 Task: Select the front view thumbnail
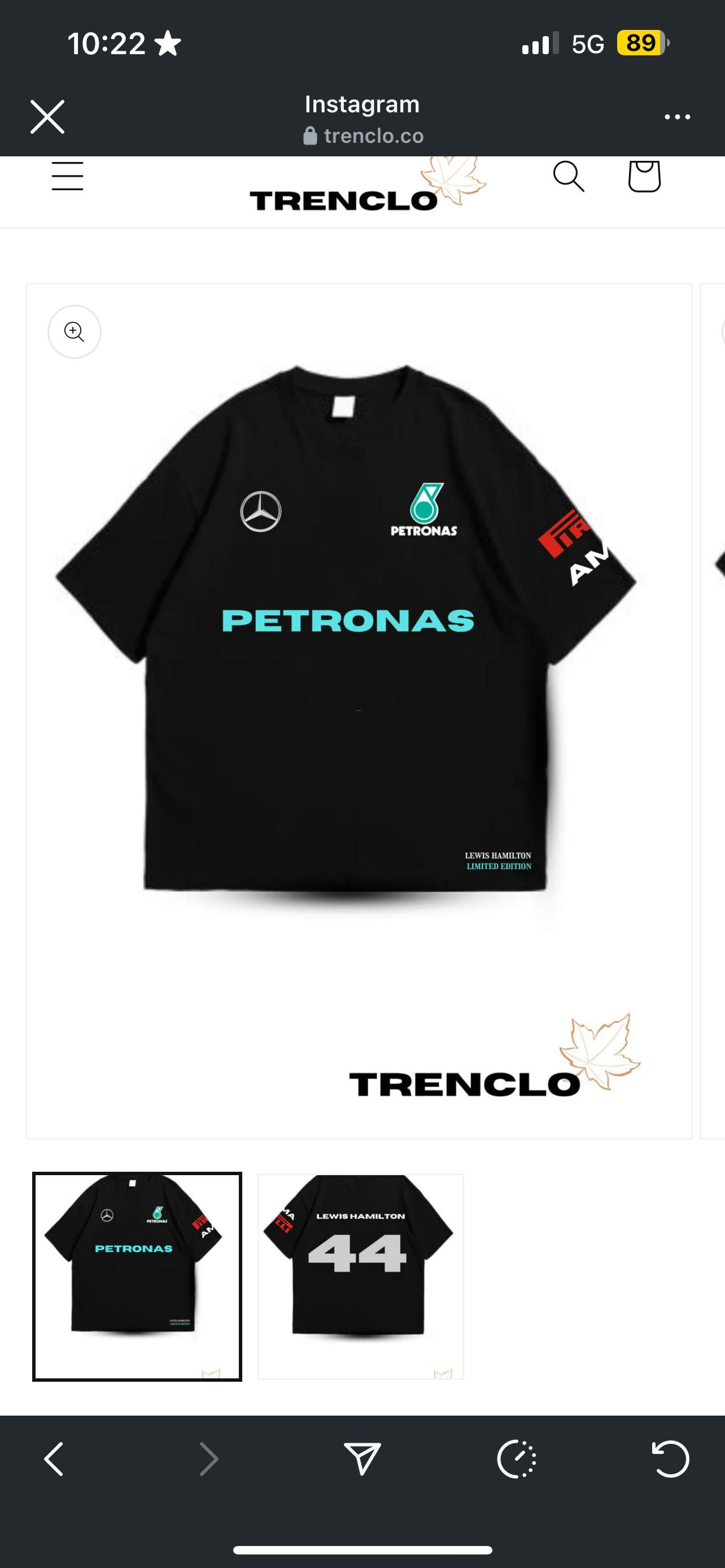[x=137, y=1276]
